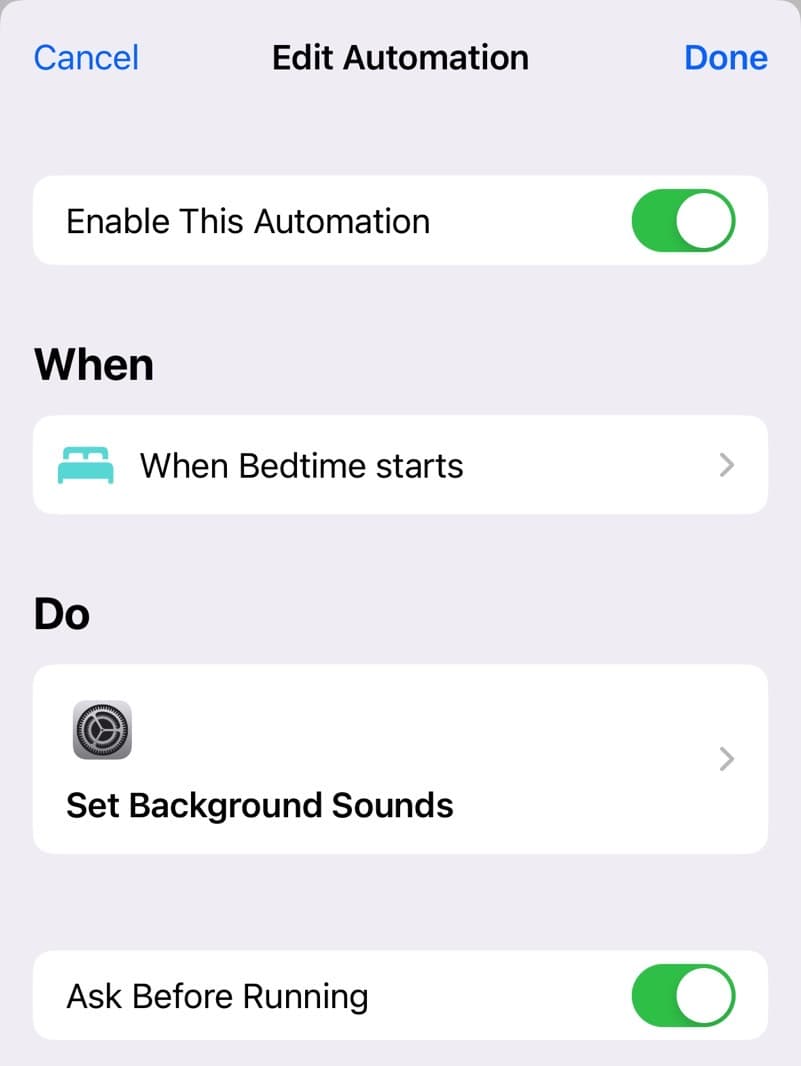Toggle off Enable This Automation
This screenshot has width=801, height=1066.
683,221
